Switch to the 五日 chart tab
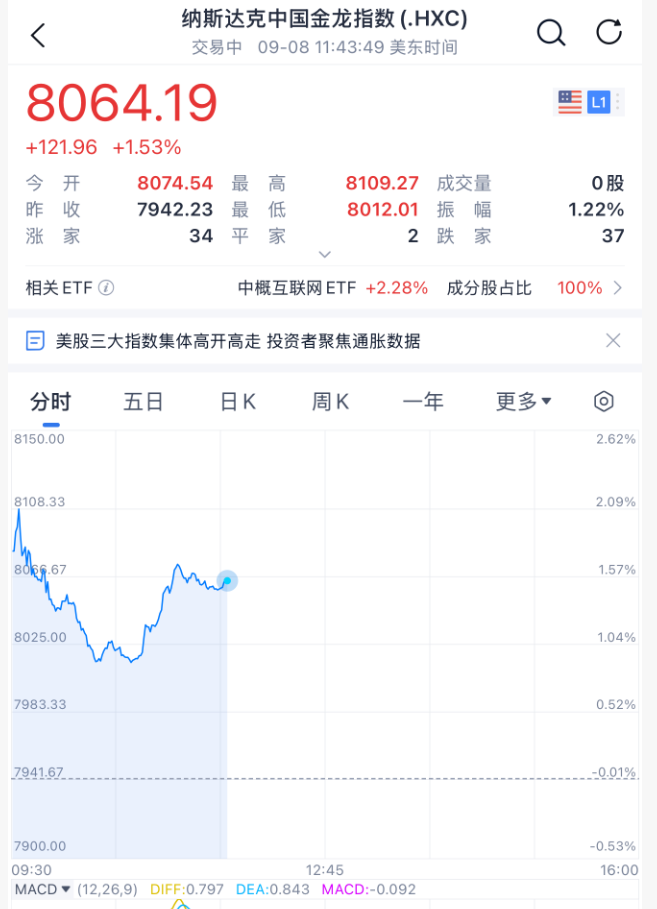Screen dimensions: 657x909 pos(143,402)
